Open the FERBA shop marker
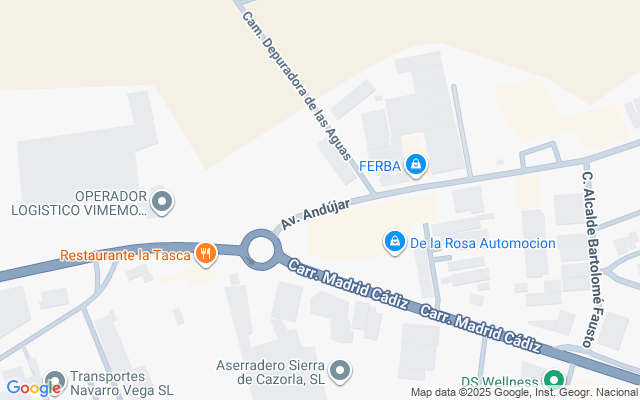The image size is (640, 400). [416, 166]
